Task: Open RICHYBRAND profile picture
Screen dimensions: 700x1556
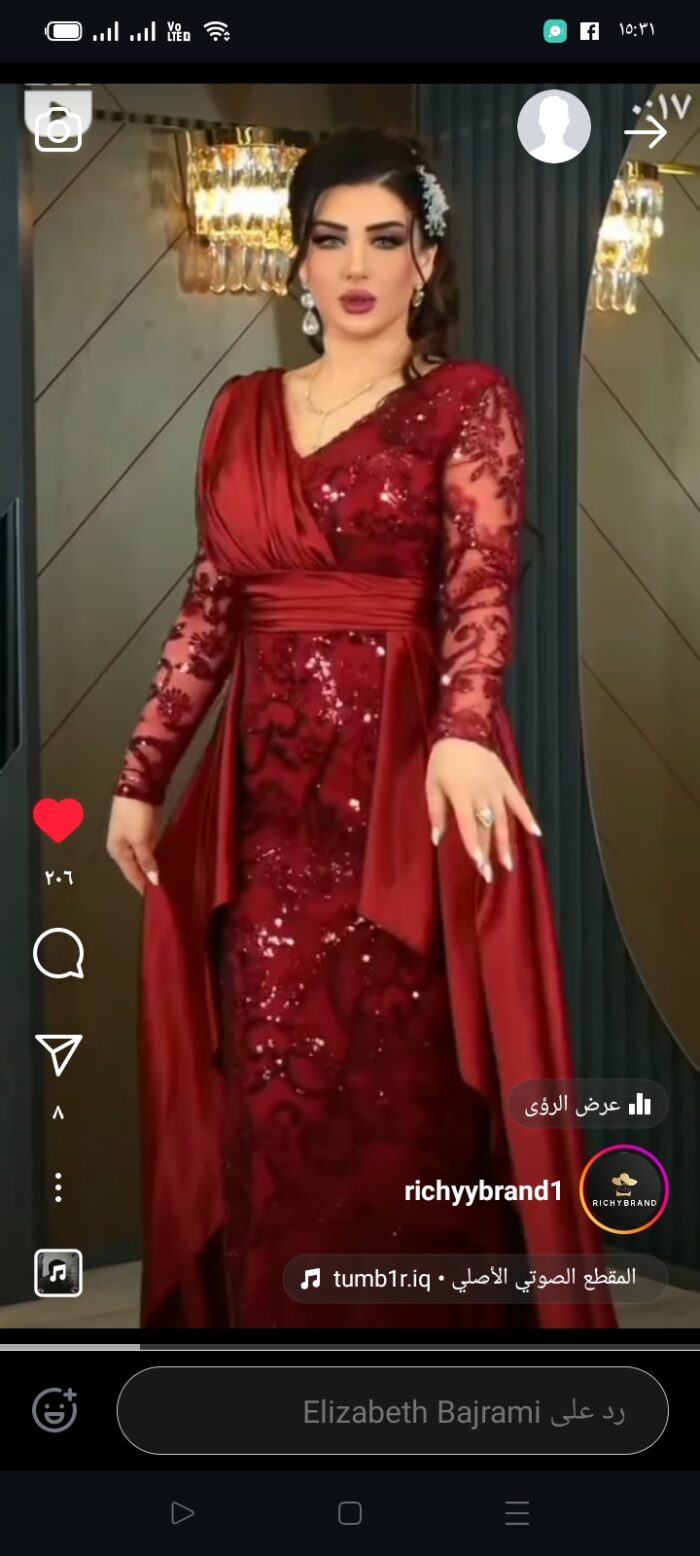Action: coord(624,1190)
